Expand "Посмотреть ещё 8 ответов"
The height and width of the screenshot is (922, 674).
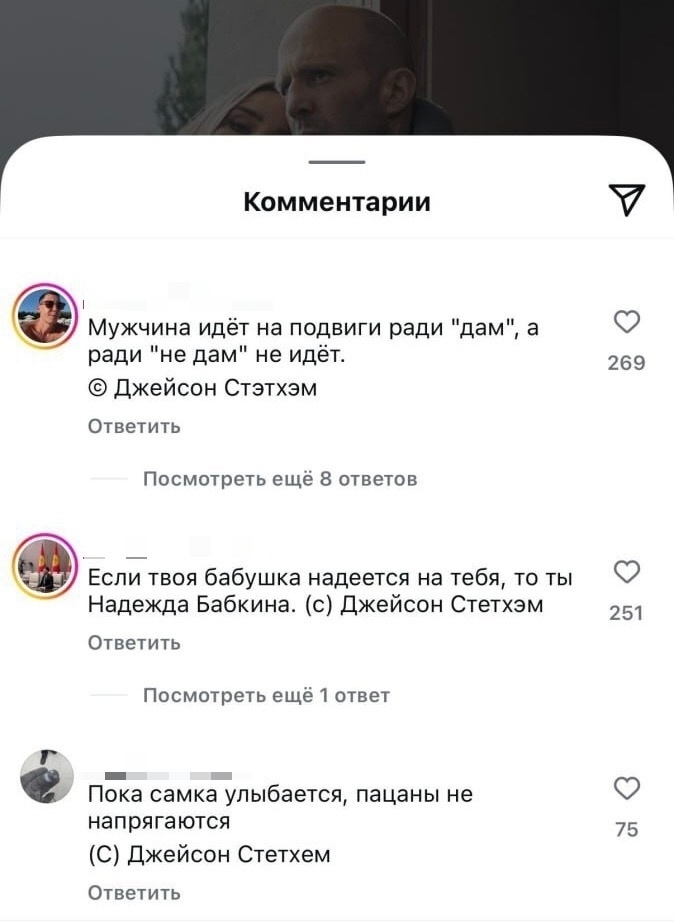pos(279,479)
